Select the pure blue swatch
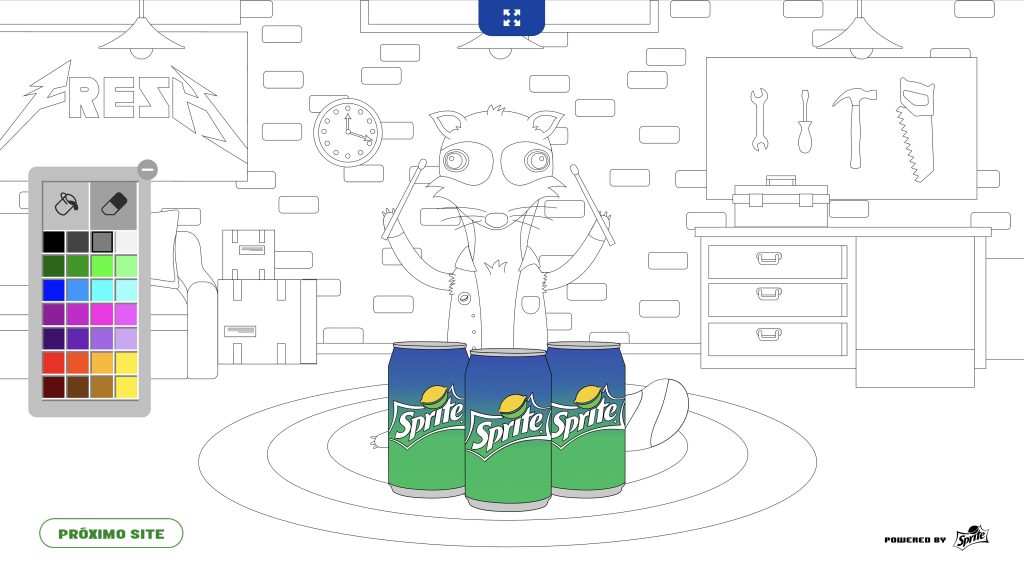The width and height of the screenshot is (1024, 576). [53, 290]
